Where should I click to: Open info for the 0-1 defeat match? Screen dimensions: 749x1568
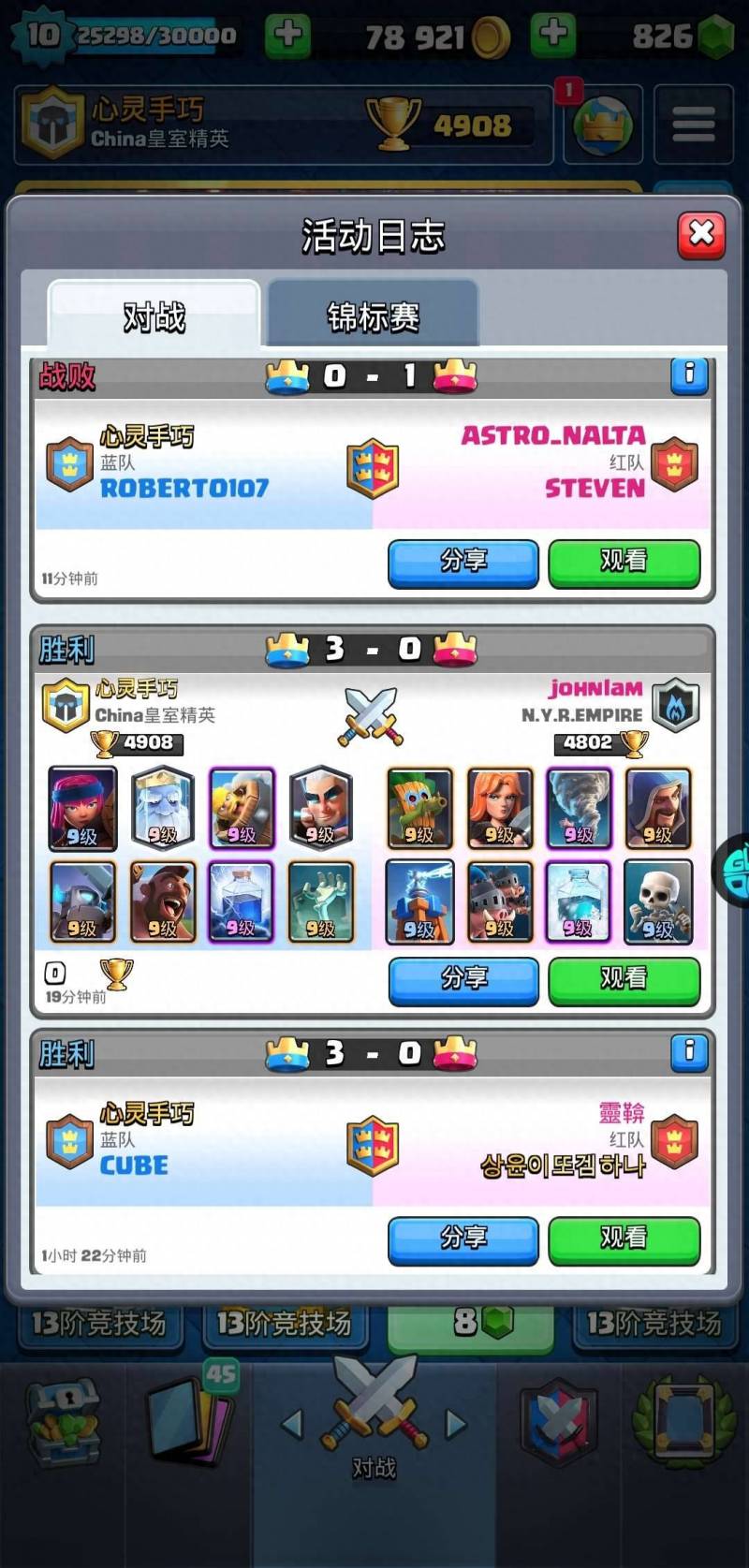[689, 374]
